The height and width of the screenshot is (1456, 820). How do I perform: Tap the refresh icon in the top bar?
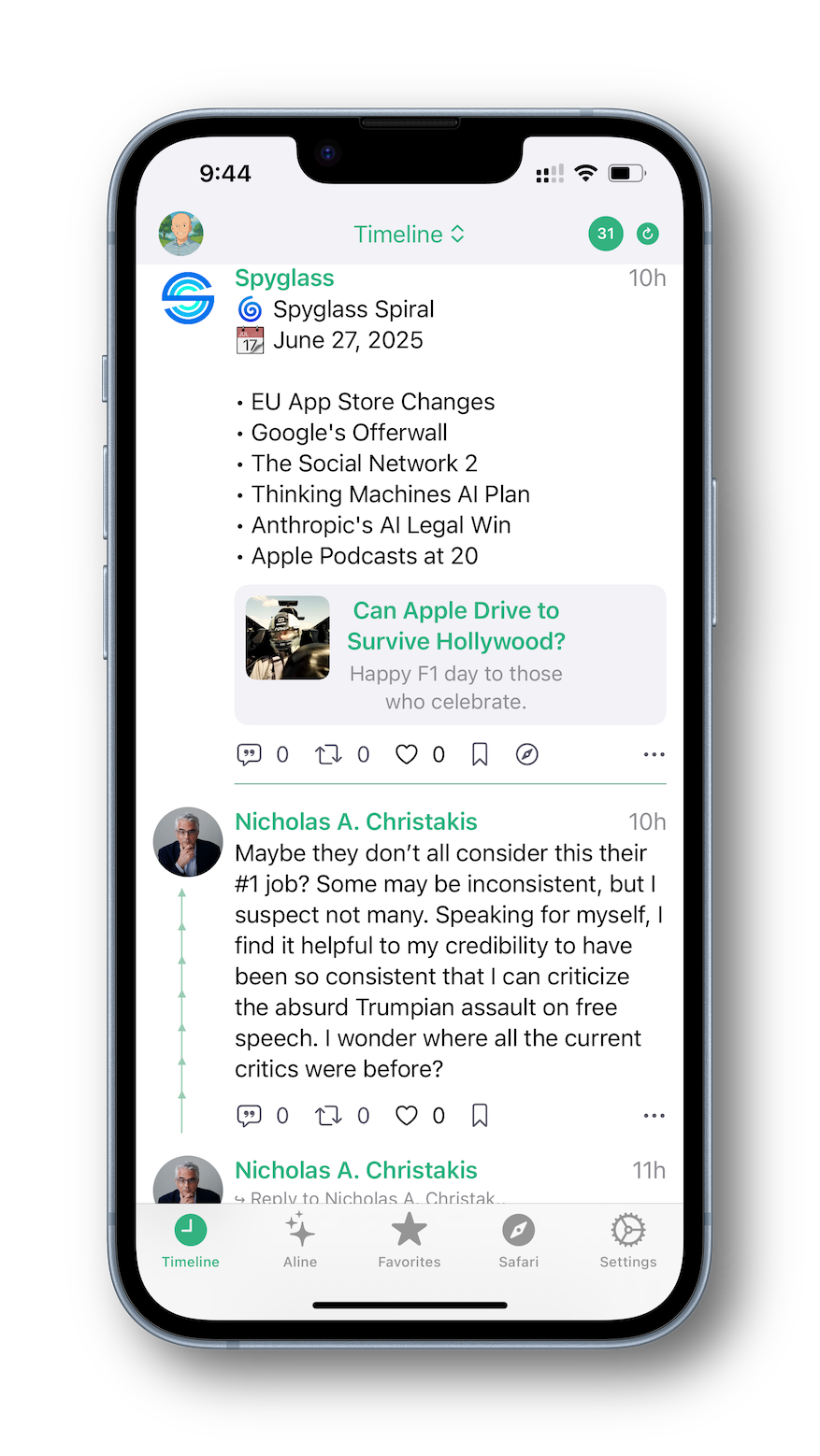pyautogui.click(x=647, y=234)
